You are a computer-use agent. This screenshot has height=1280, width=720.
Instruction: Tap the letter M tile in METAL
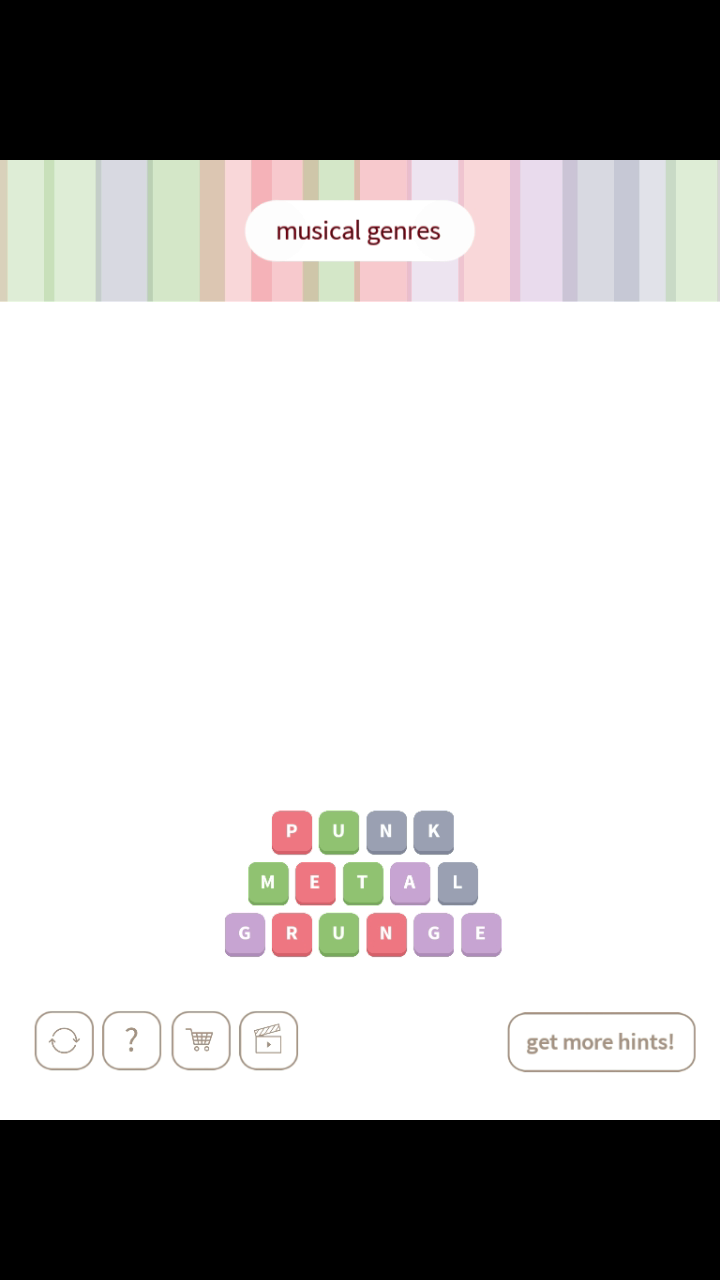(x=268, y=882)
